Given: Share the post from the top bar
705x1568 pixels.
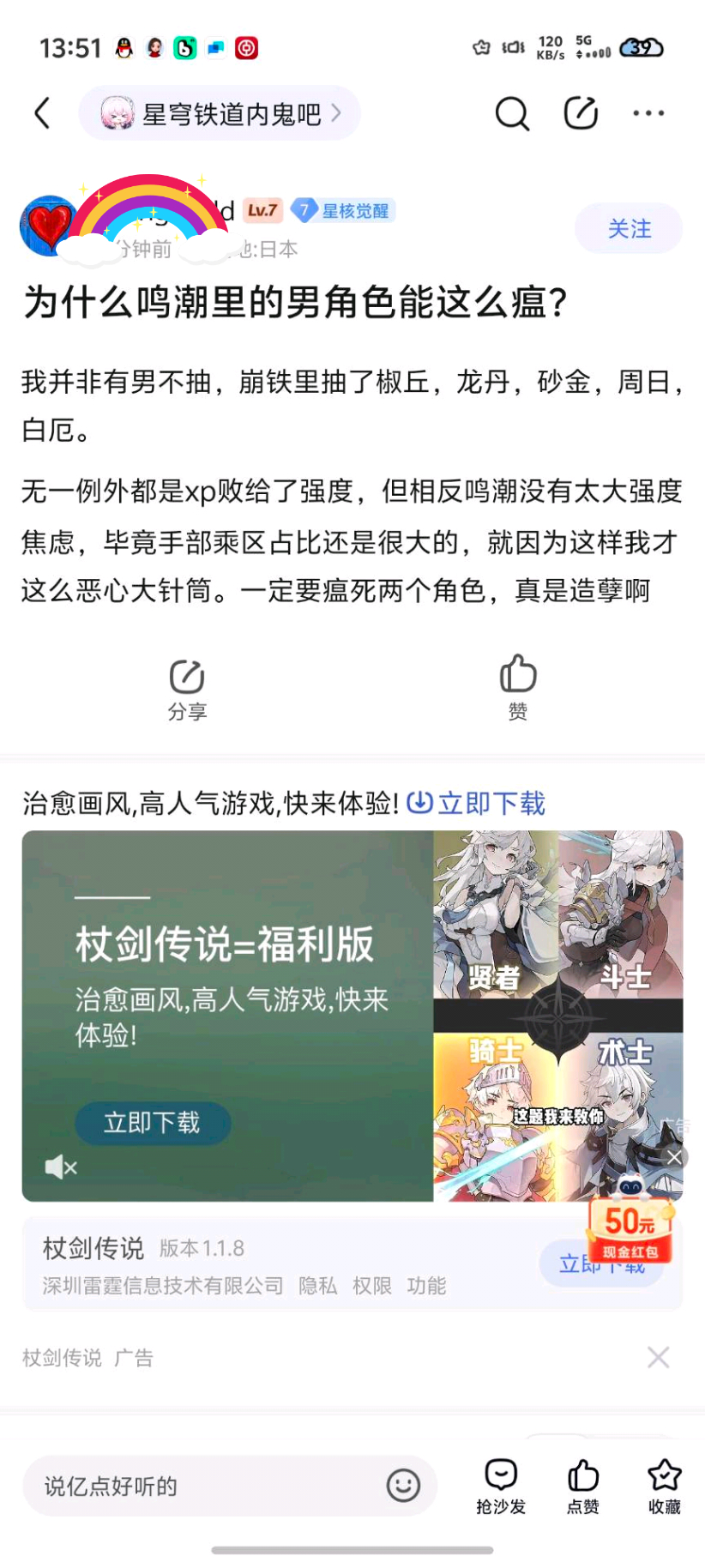Looking at the screenshot, I should coord(581,113).
